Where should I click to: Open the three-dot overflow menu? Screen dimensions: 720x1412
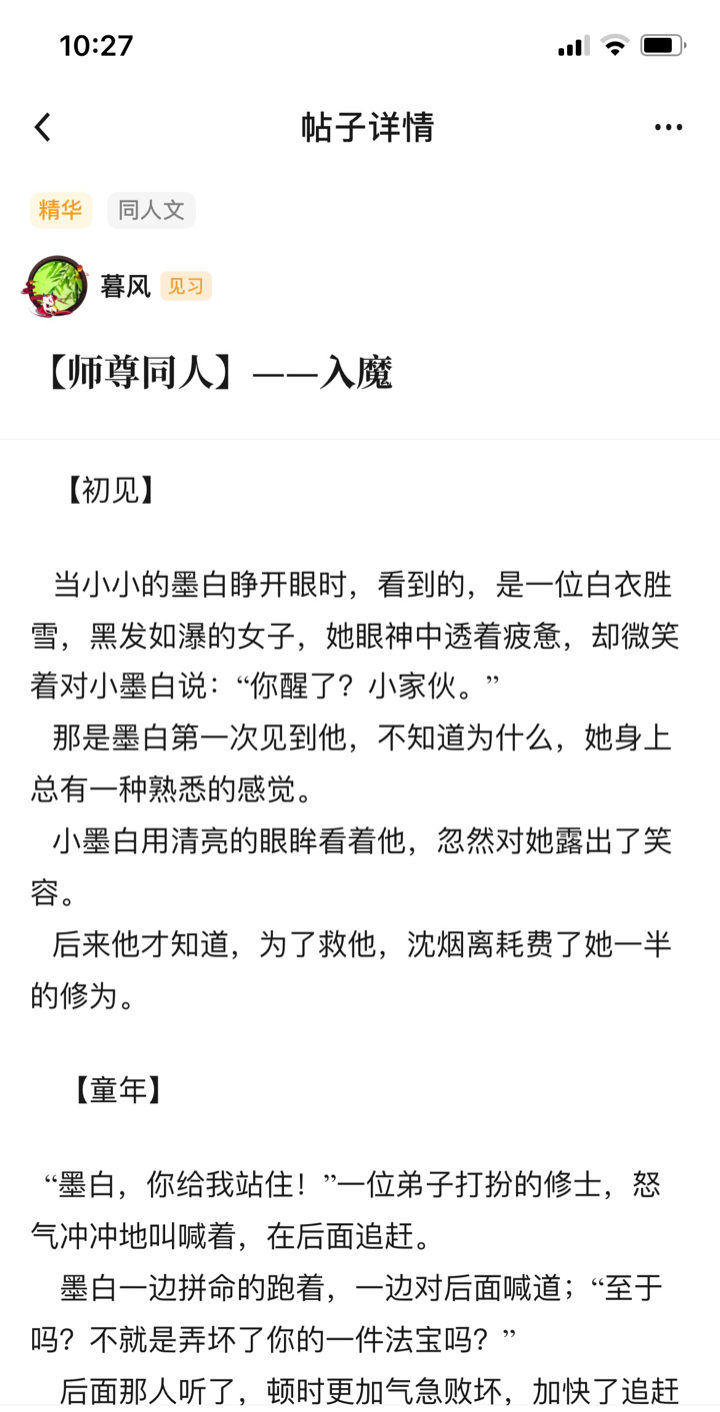tap(668, 127)
